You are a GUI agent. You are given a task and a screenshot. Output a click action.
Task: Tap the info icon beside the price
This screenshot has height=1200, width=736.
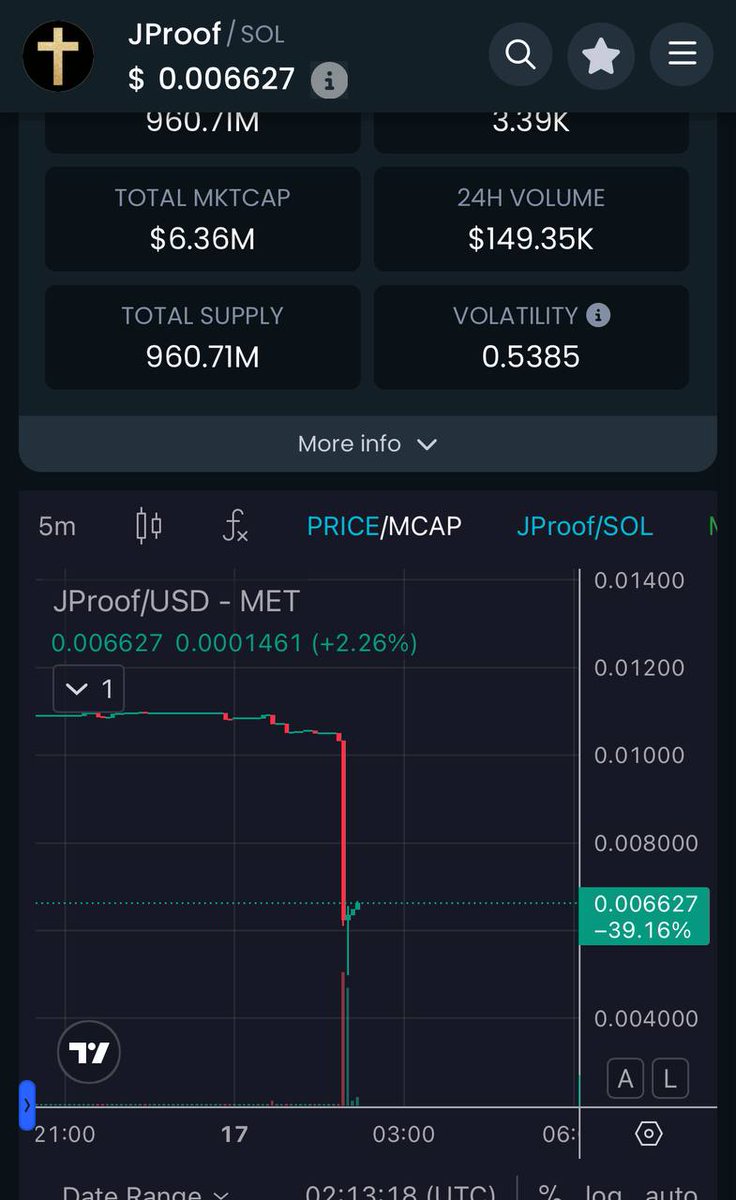tap(329, 79)
